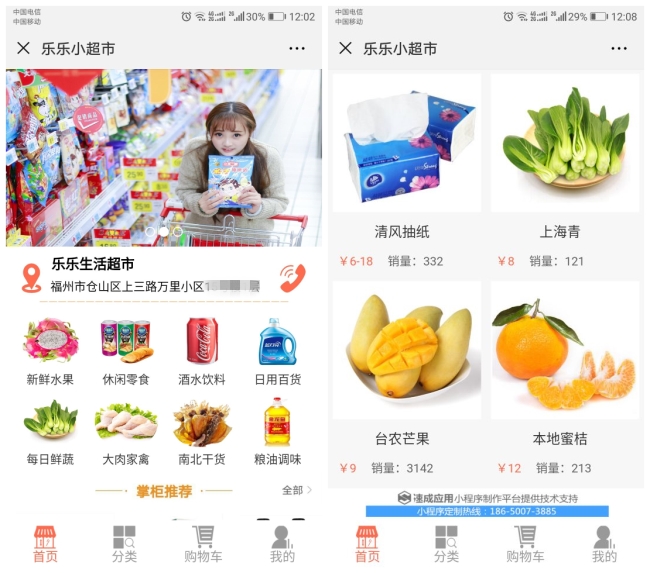The image size is (650, 573).
Task: Open the 酒水饮料 category
Action: tap(202, 351)
